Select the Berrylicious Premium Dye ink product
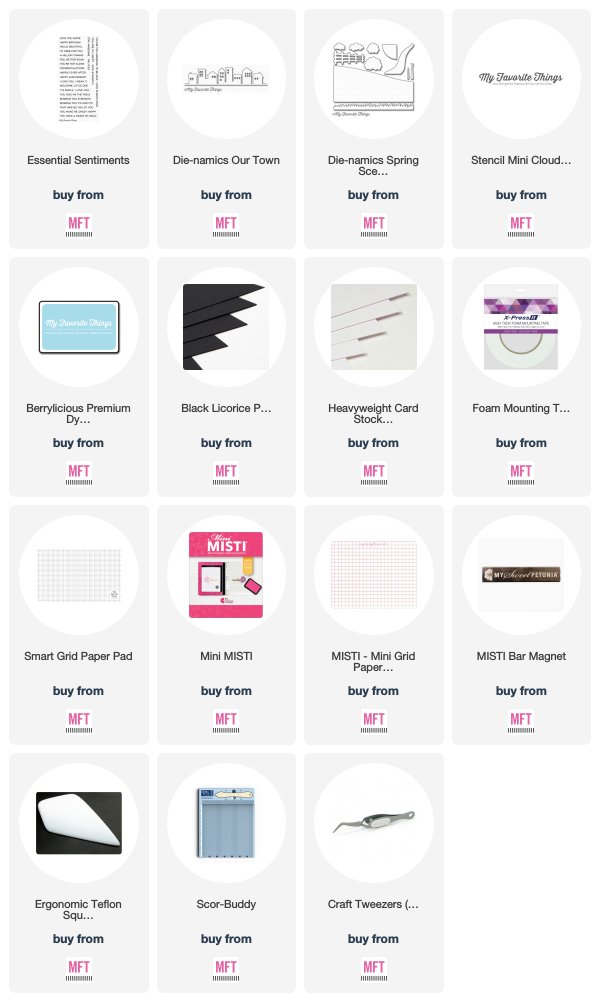The height and width of the screenshot is (1002, 600). click(79, 377)
